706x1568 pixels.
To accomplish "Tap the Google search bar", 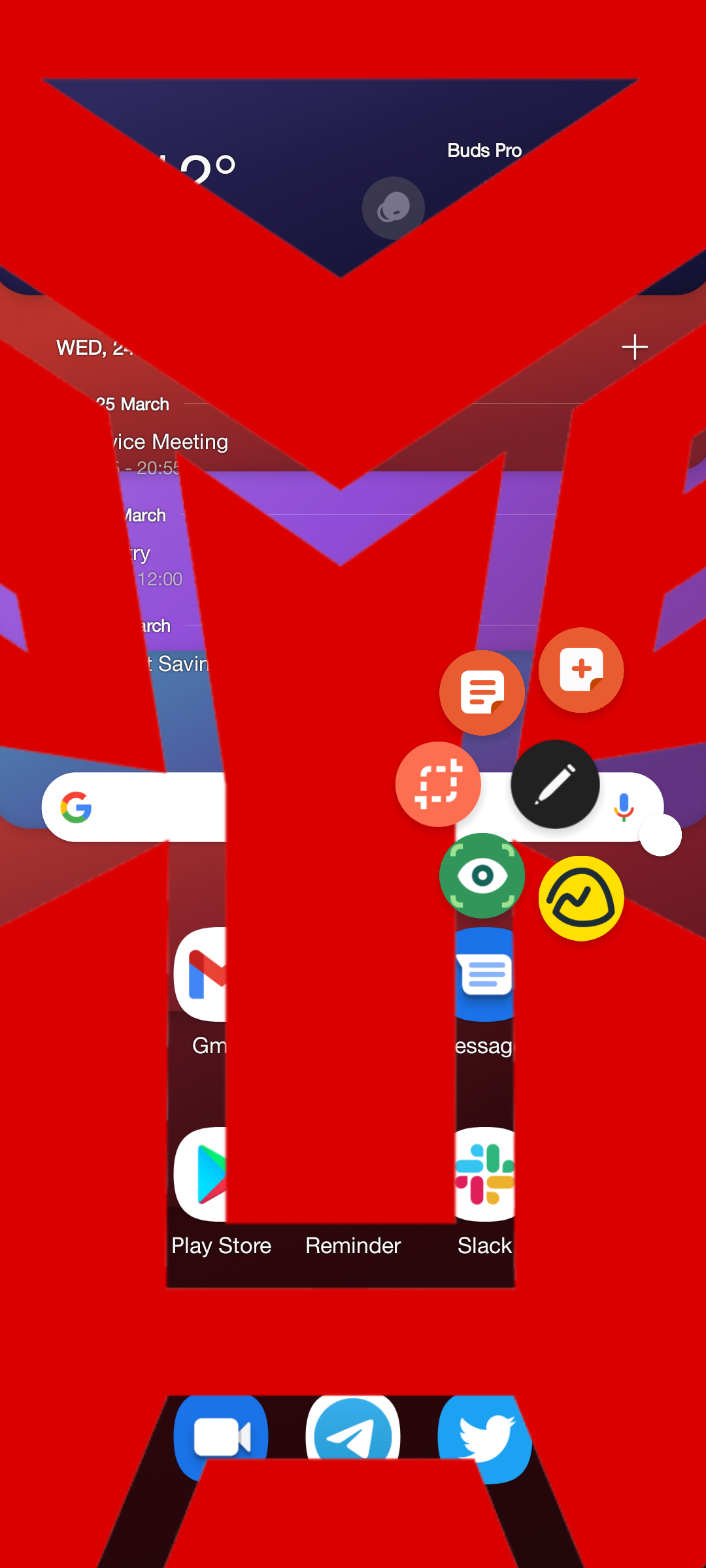I will 144,808.
